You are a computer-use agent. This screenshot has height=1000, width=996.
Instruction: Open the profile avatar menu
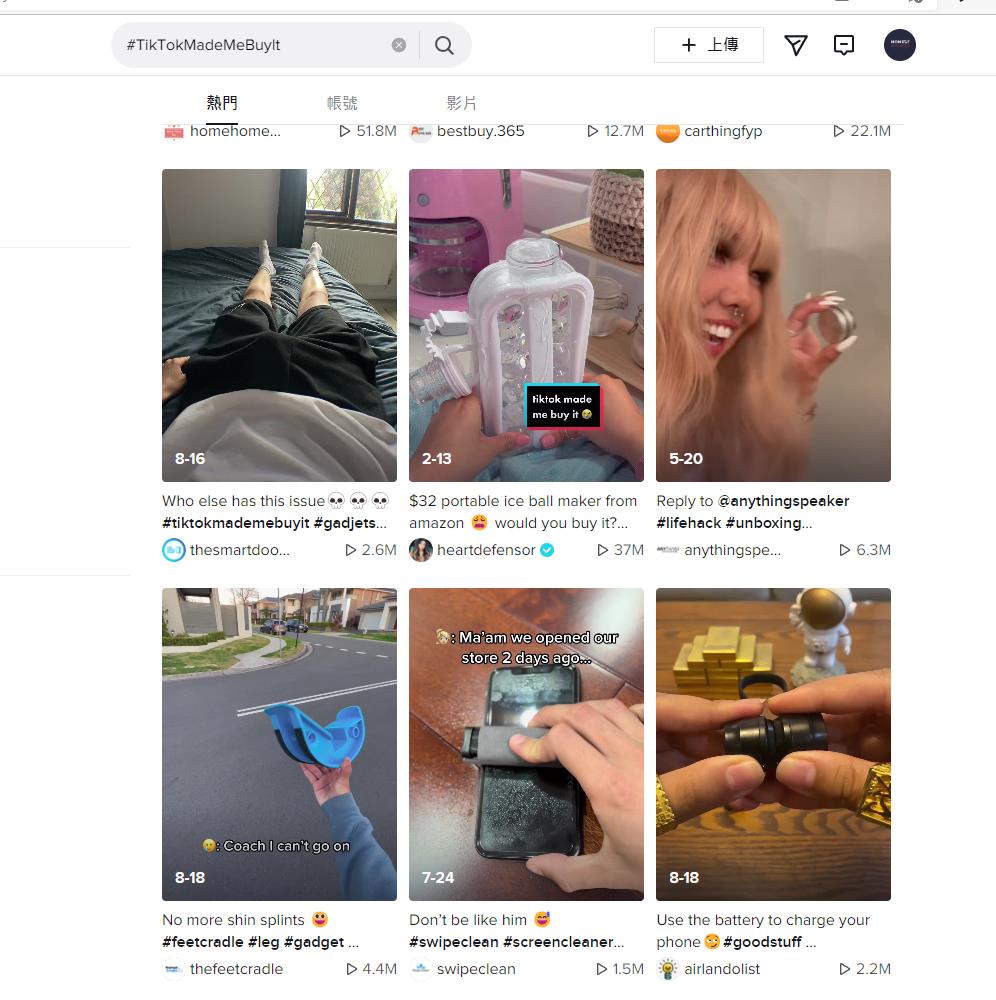pyautogui.click(x=899, y=45)
